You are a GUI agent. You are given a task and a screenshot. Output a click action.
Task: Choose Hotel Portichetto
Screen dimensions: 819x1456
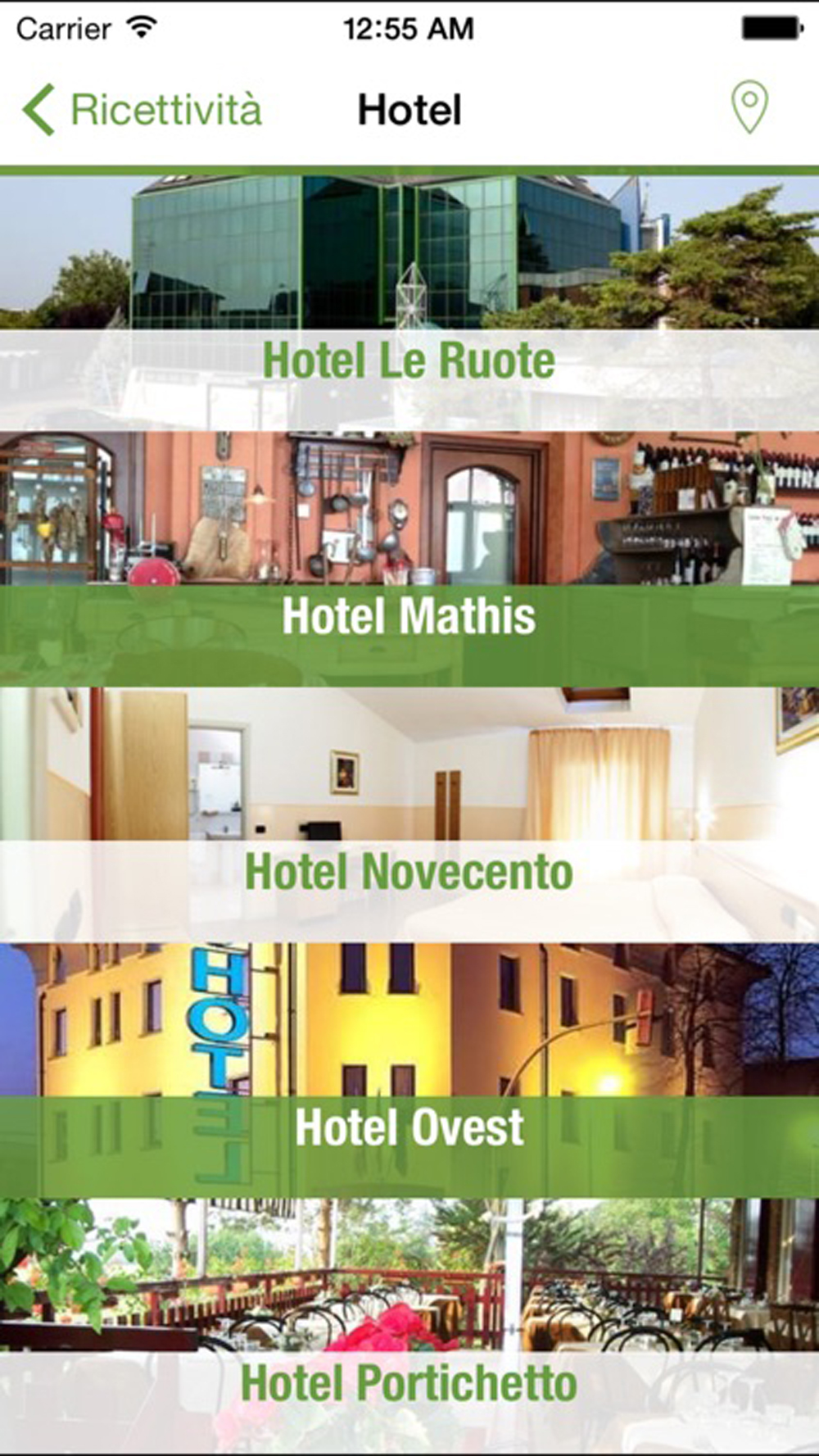point(409,1383)
